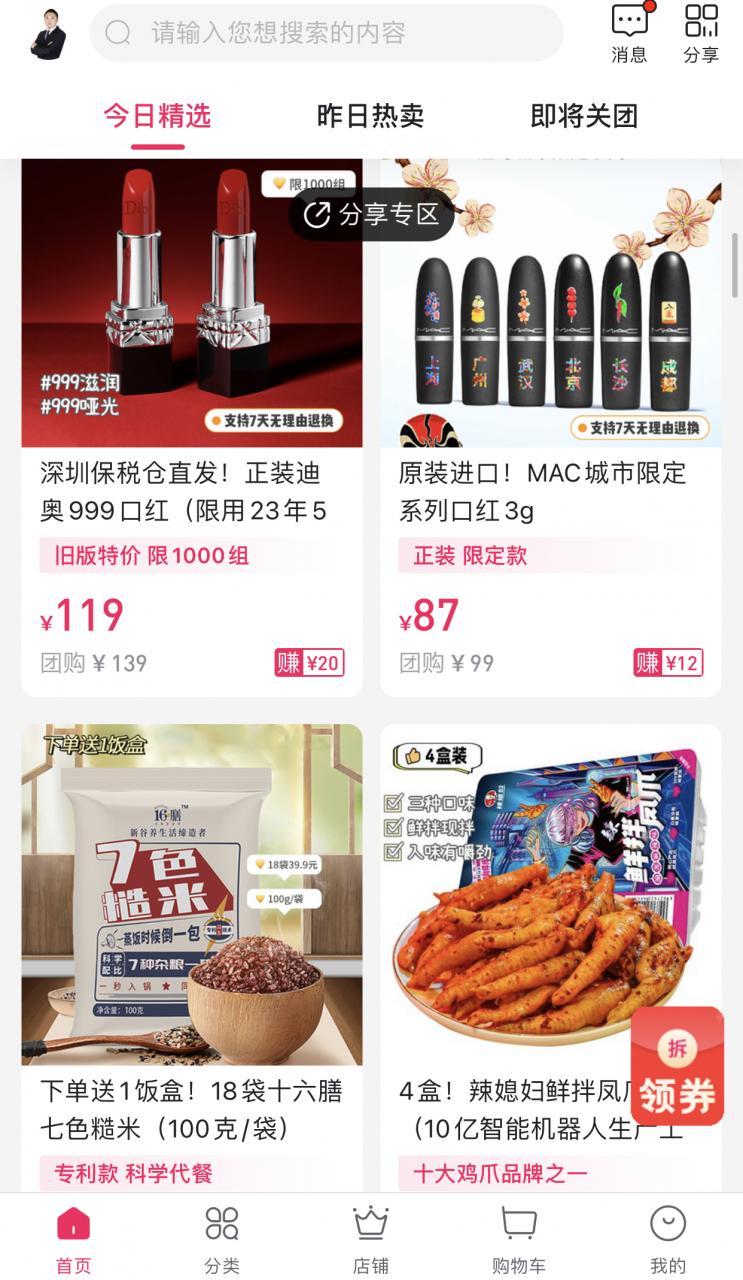The height and width of the screenshot is (1280, 743).
Task: Open the 消息 messages icon
Action: [x=628, y=32]
